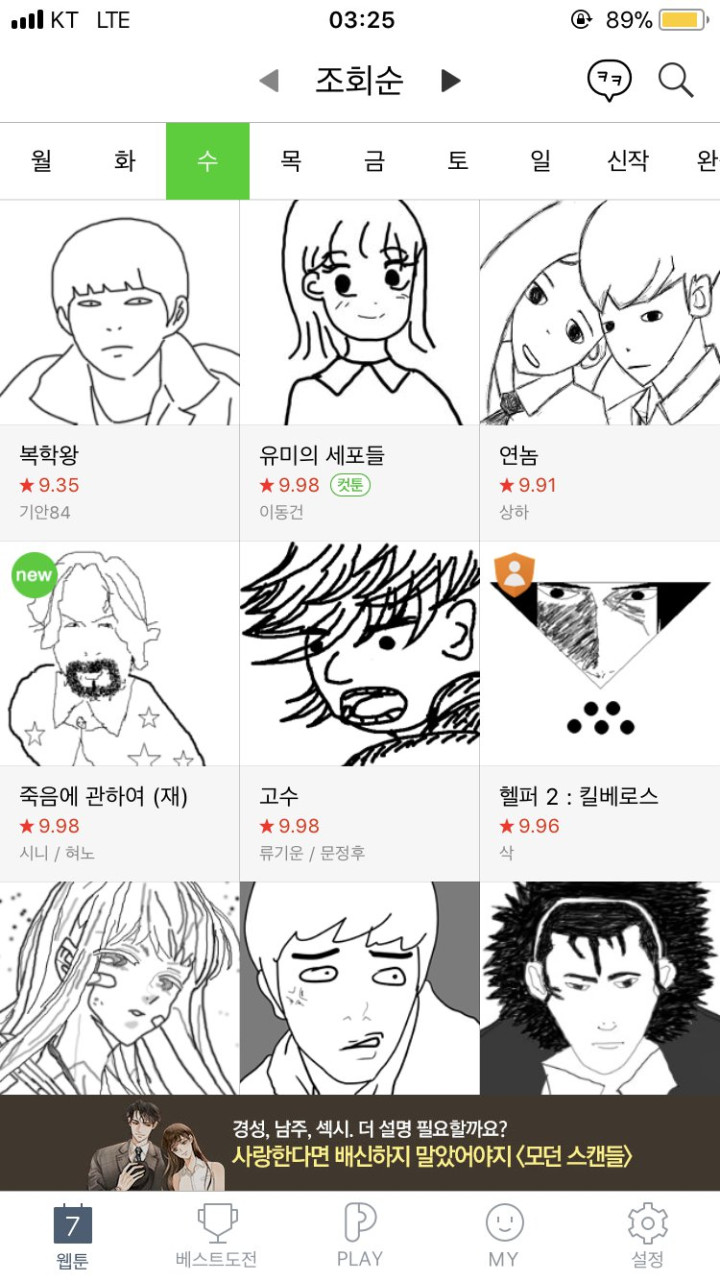Open the webtoon 죽음에 관하여 (재)
This screenshot has width=720, height=1281.
(119, 711)
